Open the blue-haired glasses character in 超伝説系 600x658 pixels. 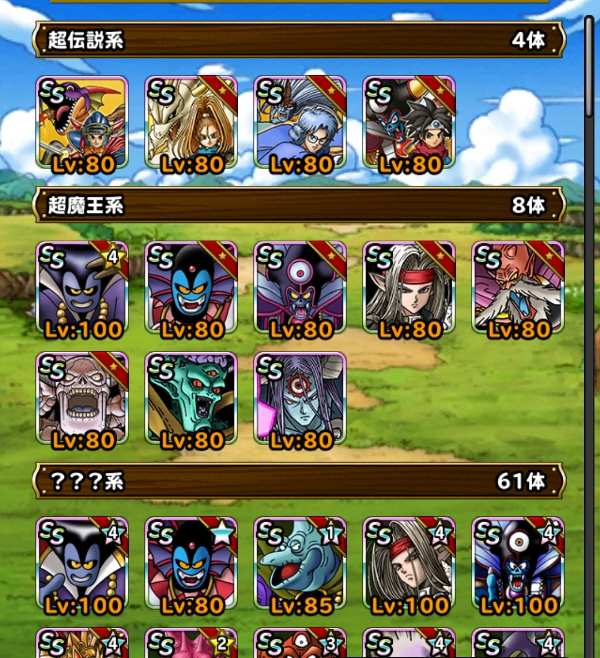(x=300, y=124)
